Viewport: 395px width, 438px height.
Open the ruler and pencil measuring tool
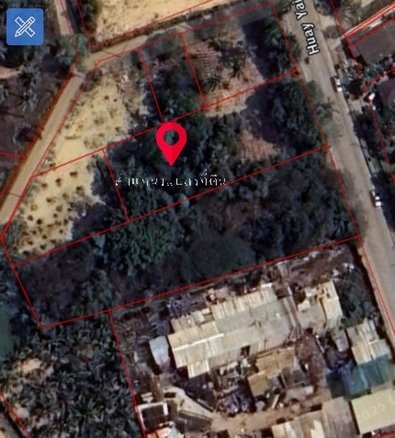25,27
